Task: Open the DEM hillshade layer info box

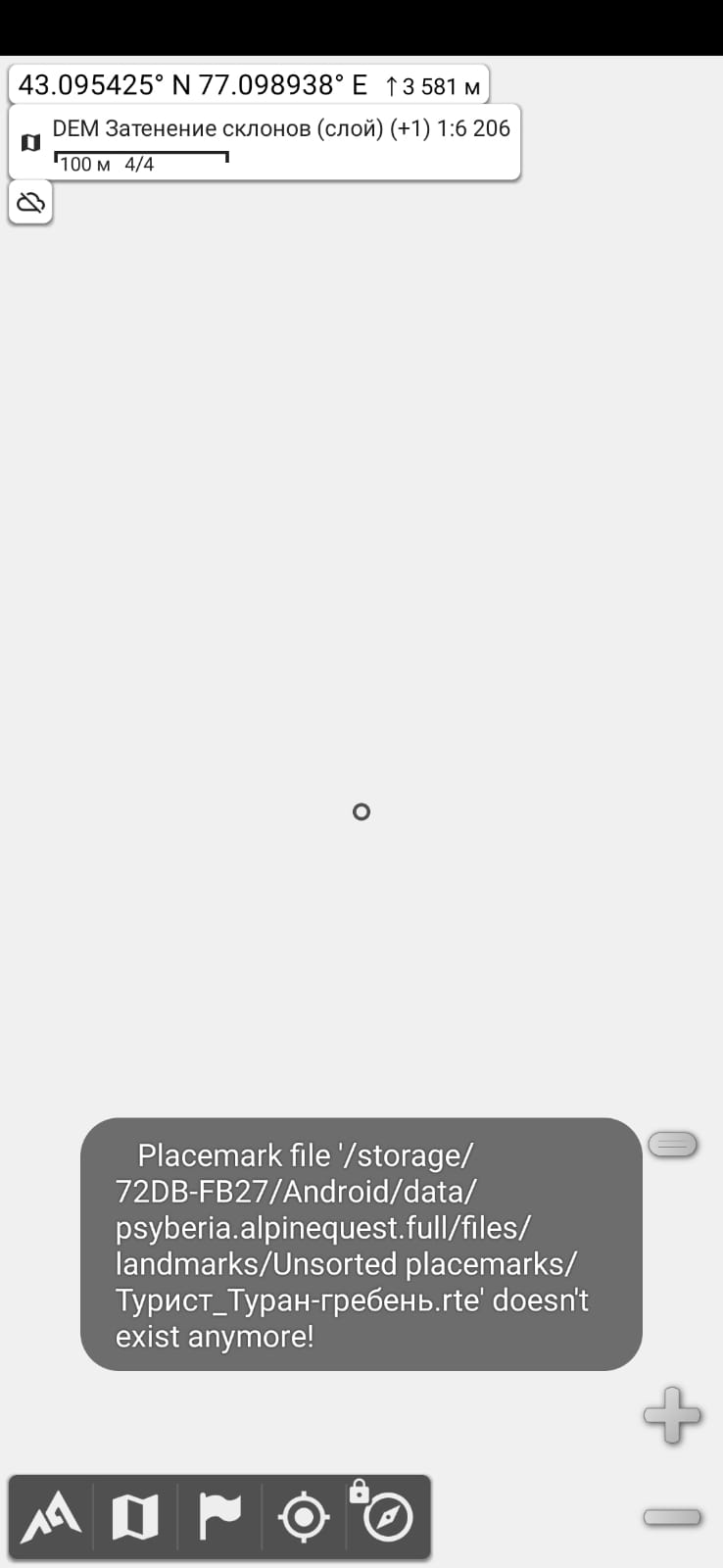Action: click(265, 143)
